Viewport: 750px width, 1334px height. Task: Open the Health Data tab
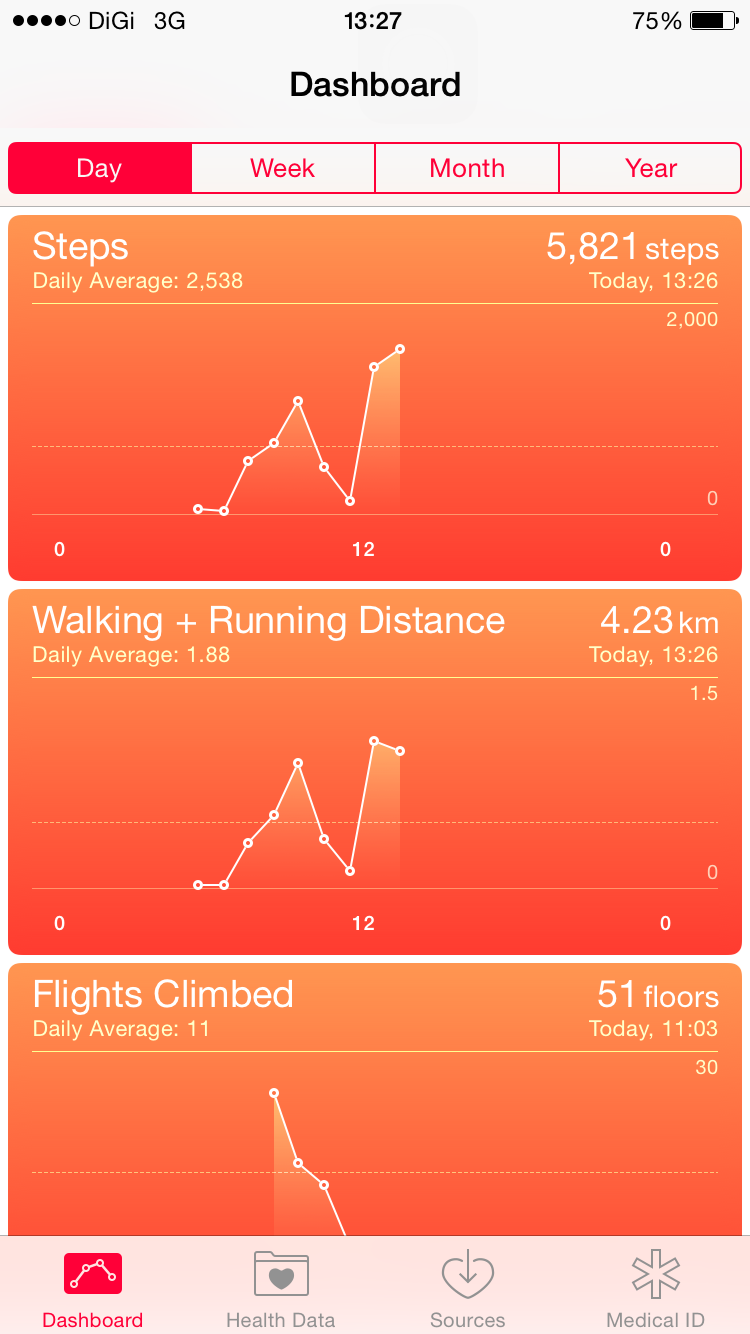click(280, 1287)
